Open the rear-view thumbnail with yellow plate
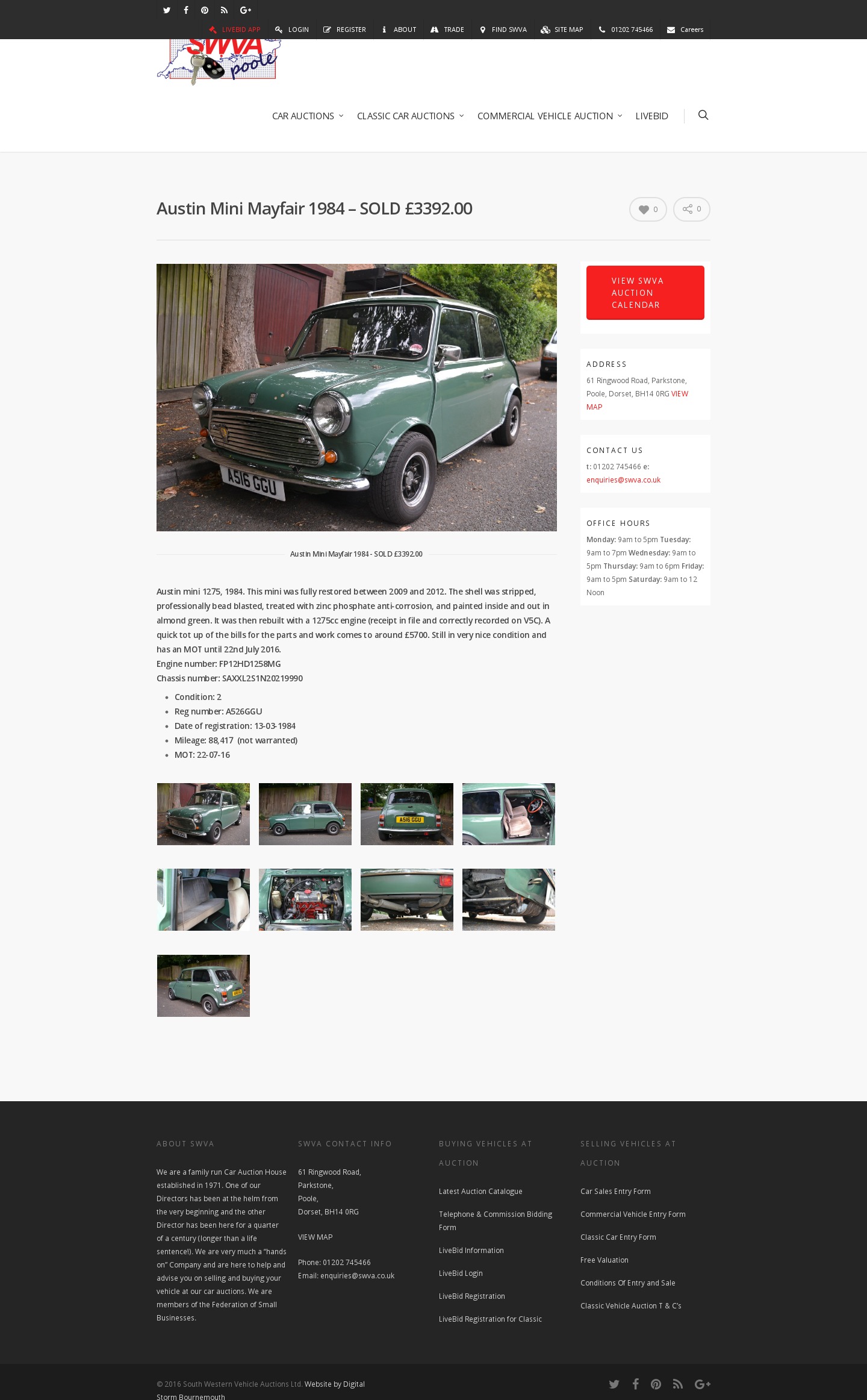Viewport: 867px width, 1400px height. (x=406, y=814)
